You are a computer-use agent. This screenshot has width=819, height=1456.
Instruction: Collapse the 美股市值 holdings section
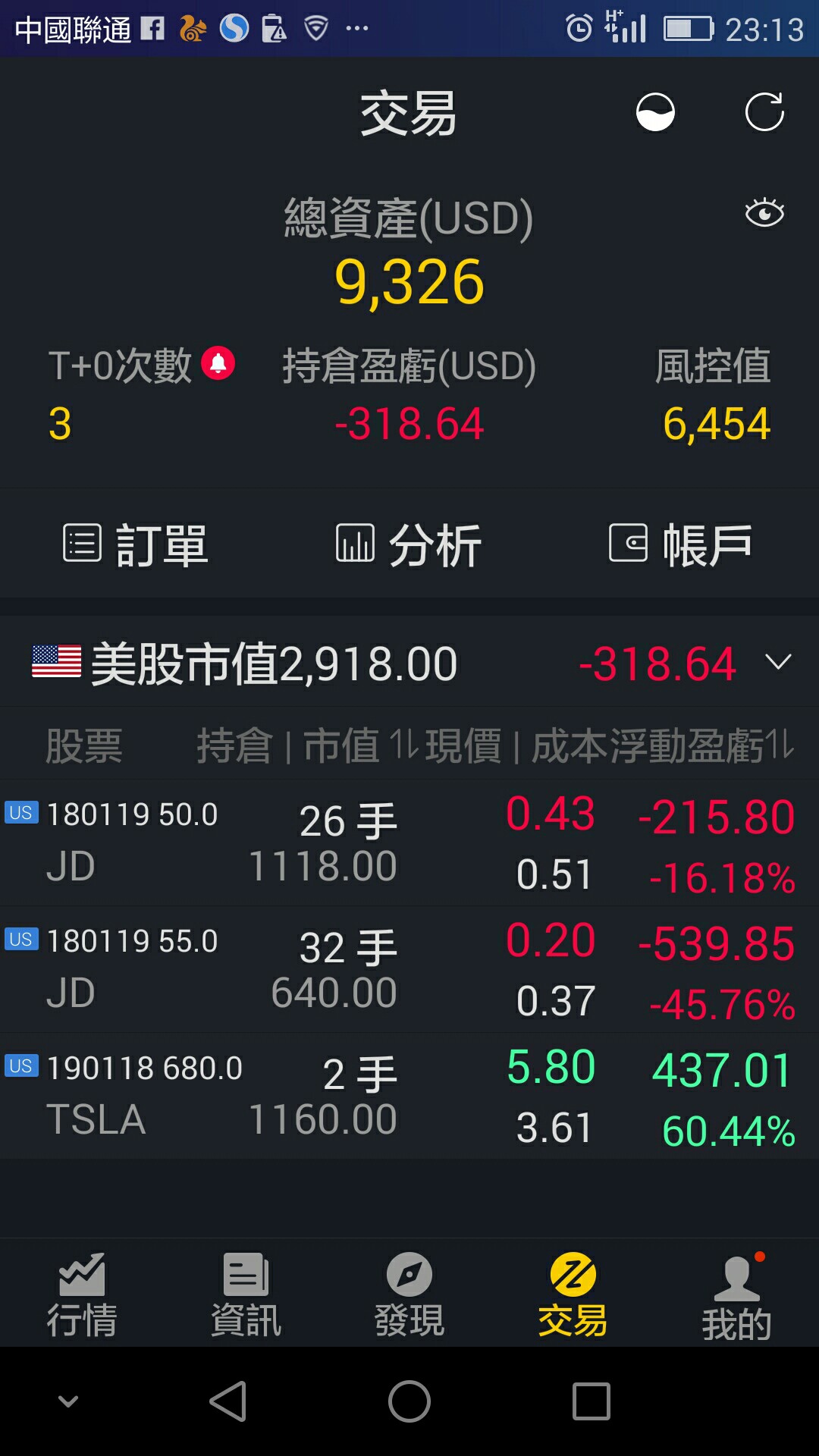[778, 663]
